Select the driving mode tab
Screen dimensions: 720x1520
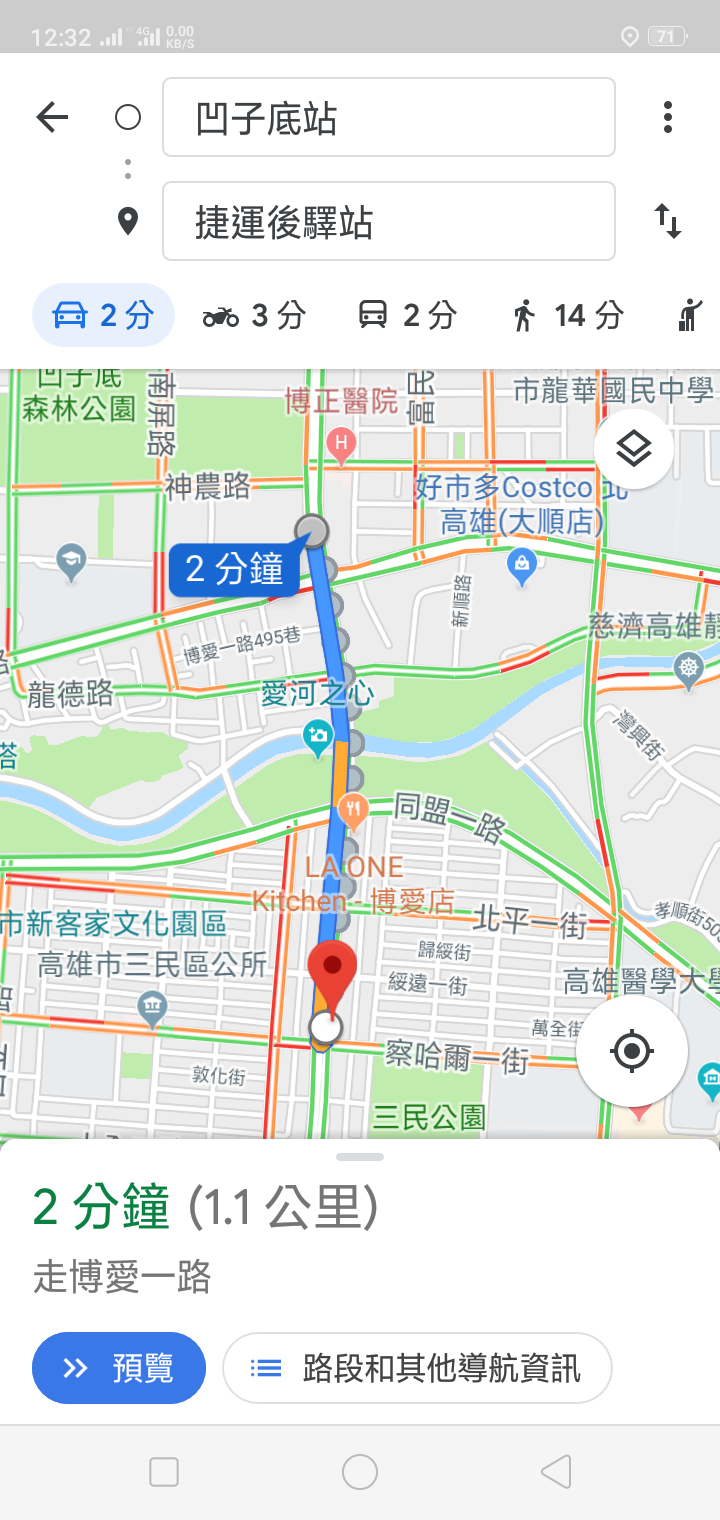click(104, 316)
